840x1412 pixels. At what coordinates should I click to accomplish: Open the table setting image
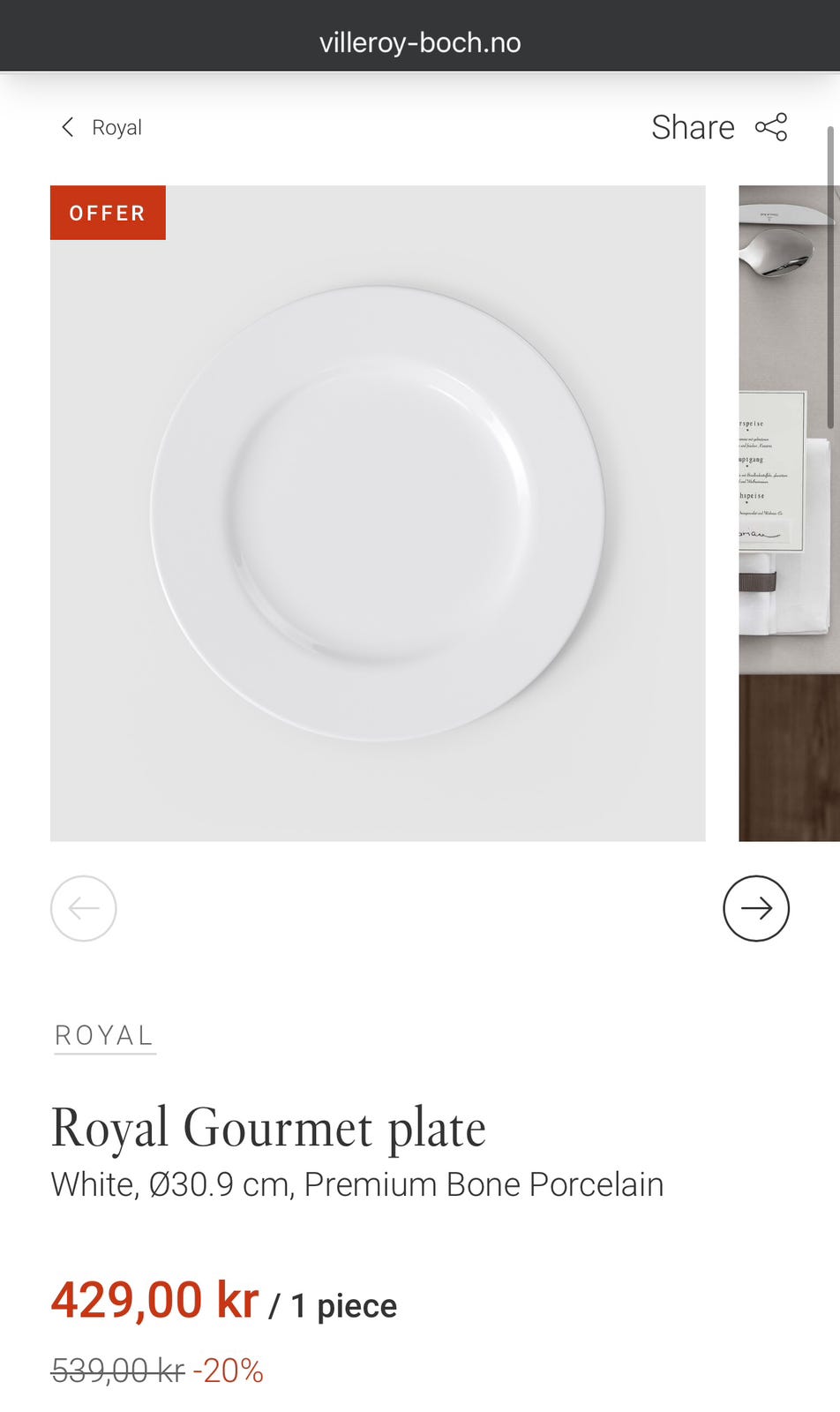789,513
